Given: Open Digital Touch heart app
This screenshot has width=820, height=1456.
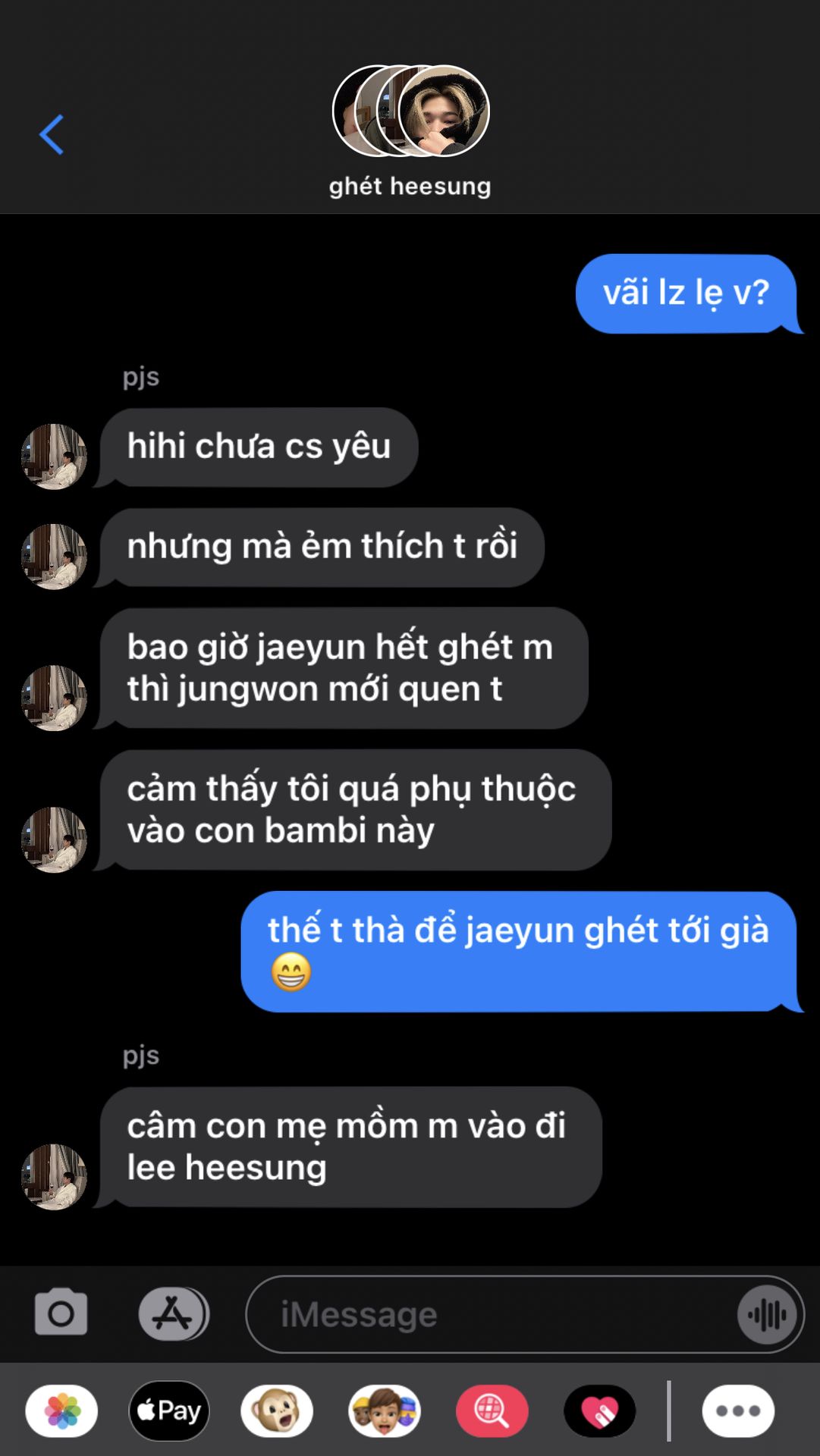Looking at the screenshot, I should (599, 1411).
